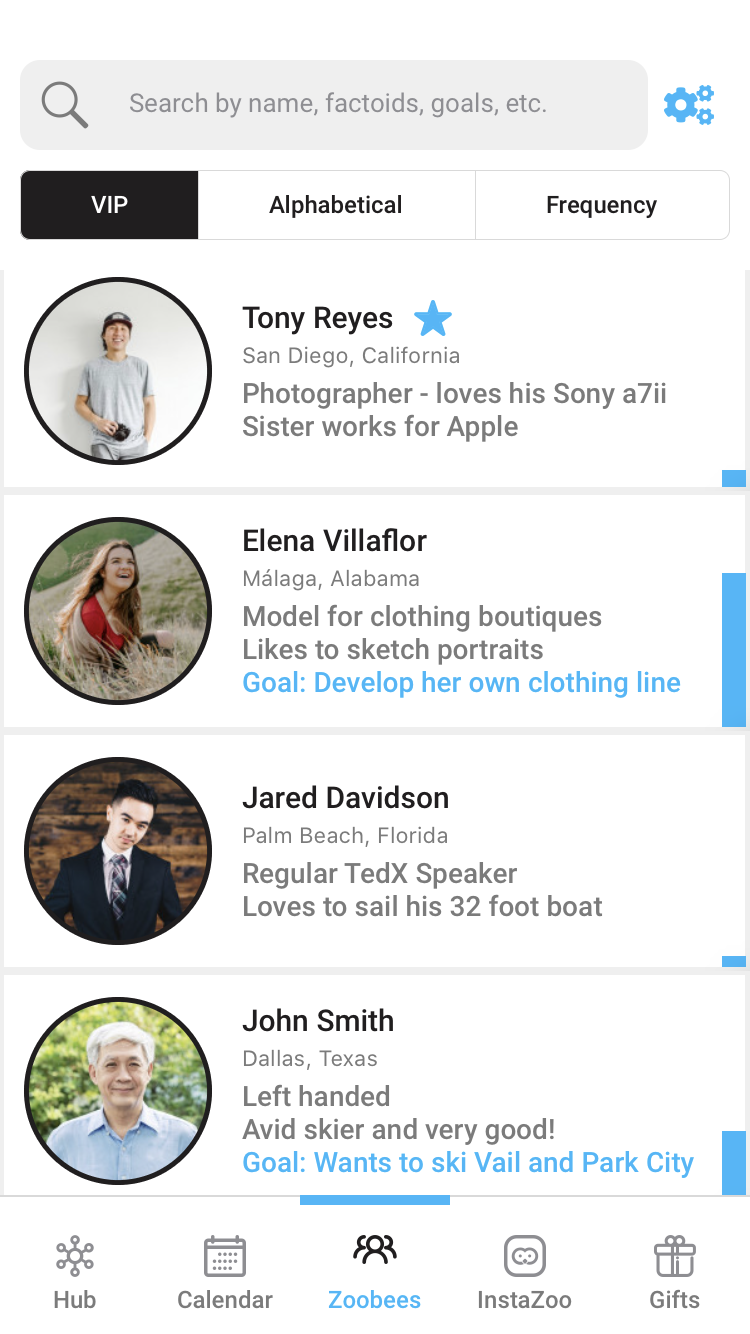Tap the search by name field
This screenshot has height=1334, width=750.
click(337, 104)
